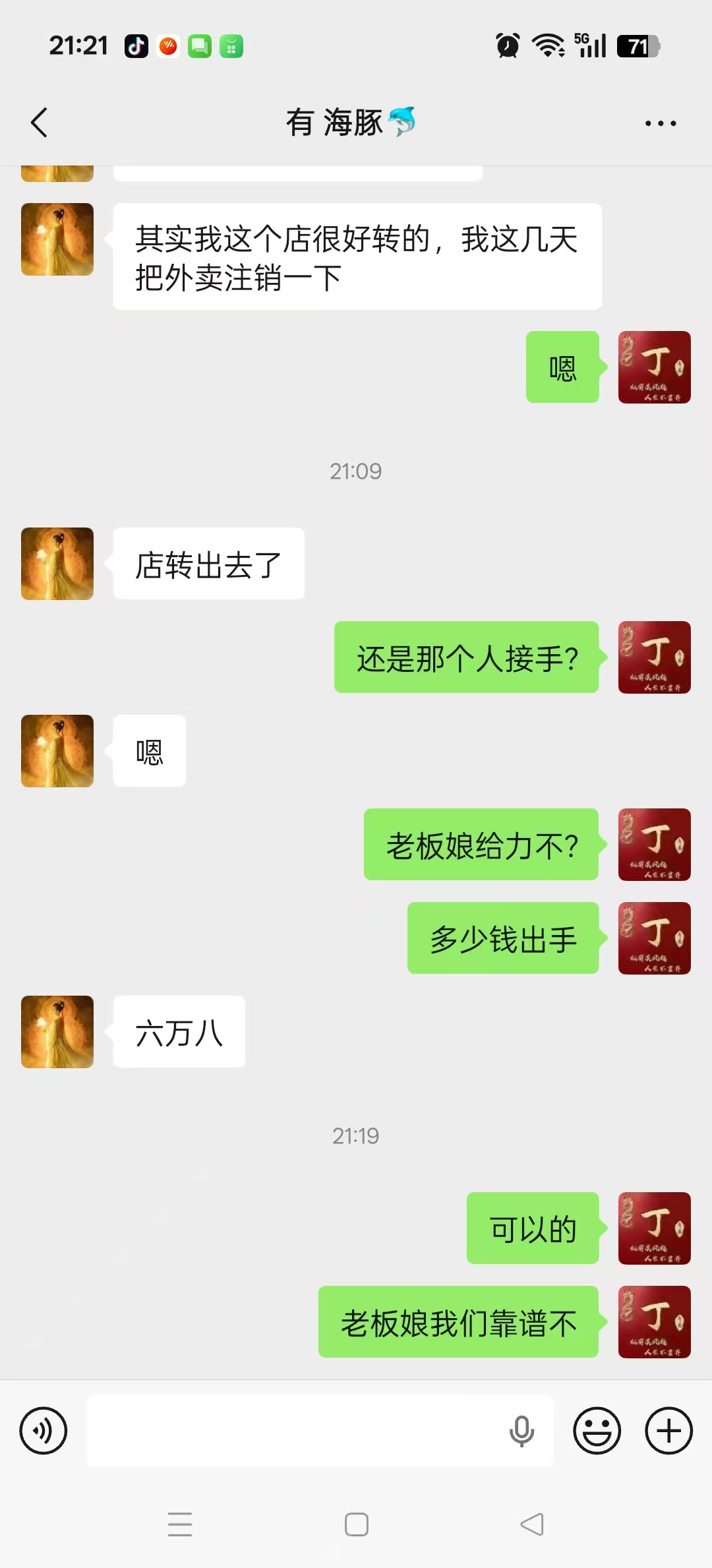Open the contact's profile avatar
712x1568 pixels.
pos(57,239)
